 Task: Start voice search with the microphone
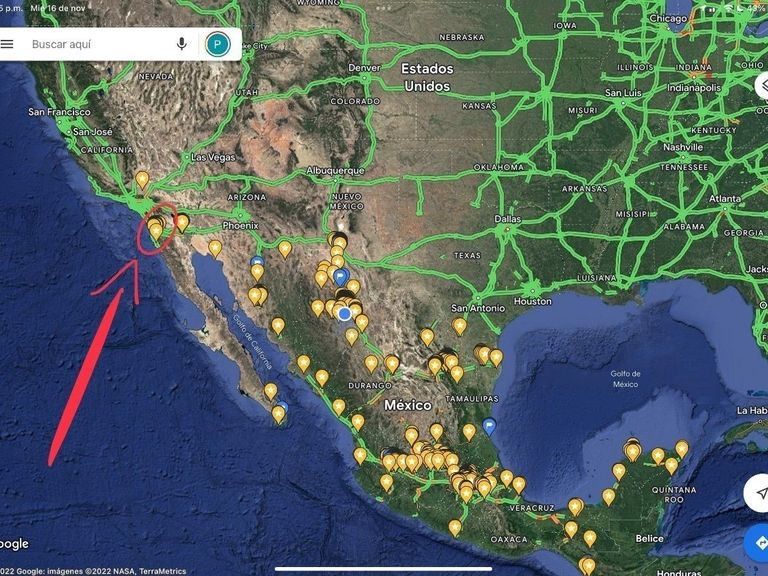pos(182,44)
